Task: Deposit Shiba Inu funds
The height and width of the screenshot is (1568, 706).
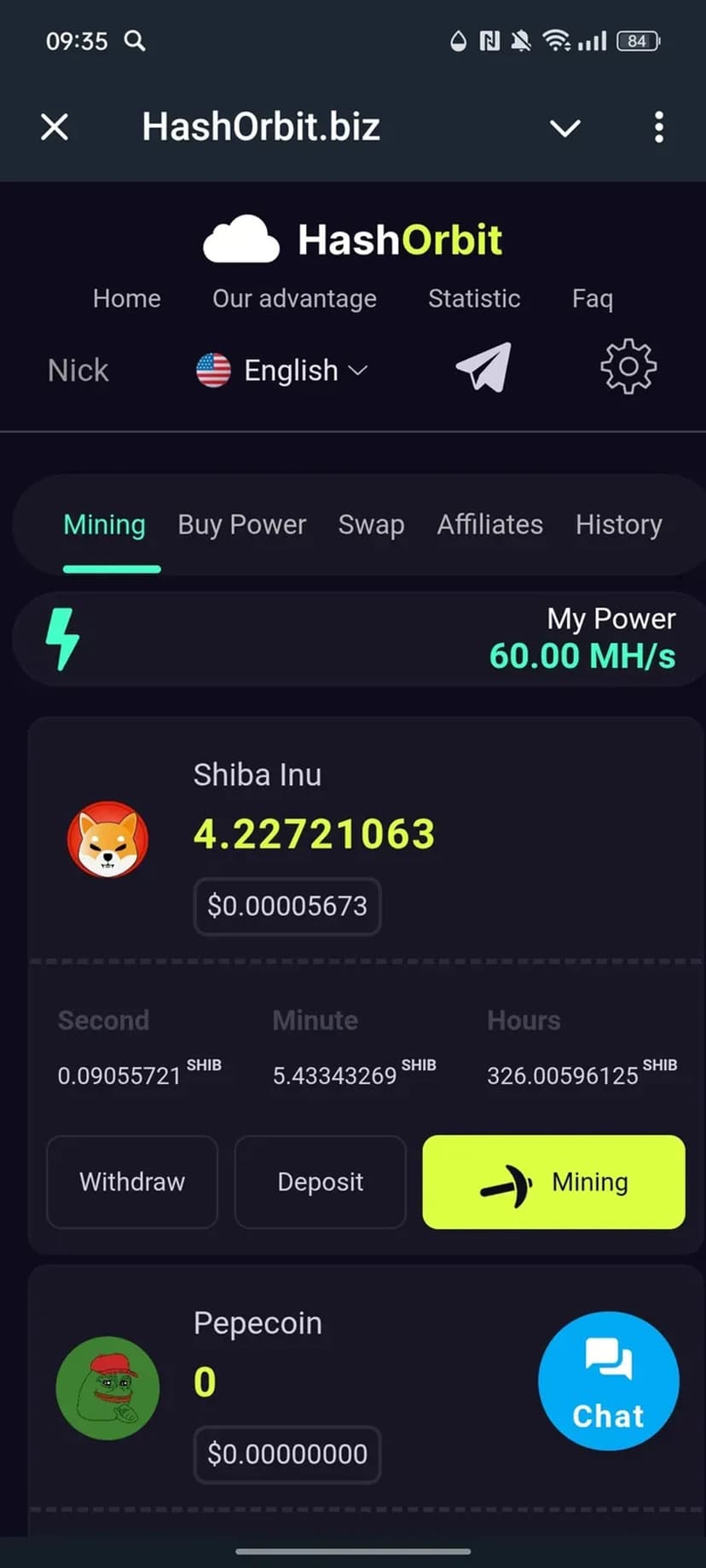Action: [x=320, y=1182]
